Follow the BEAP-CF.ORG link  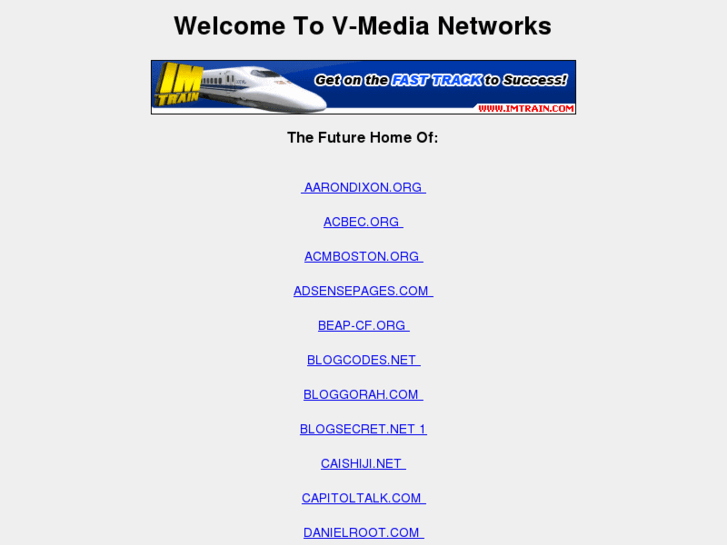click(x=363, y=326)
